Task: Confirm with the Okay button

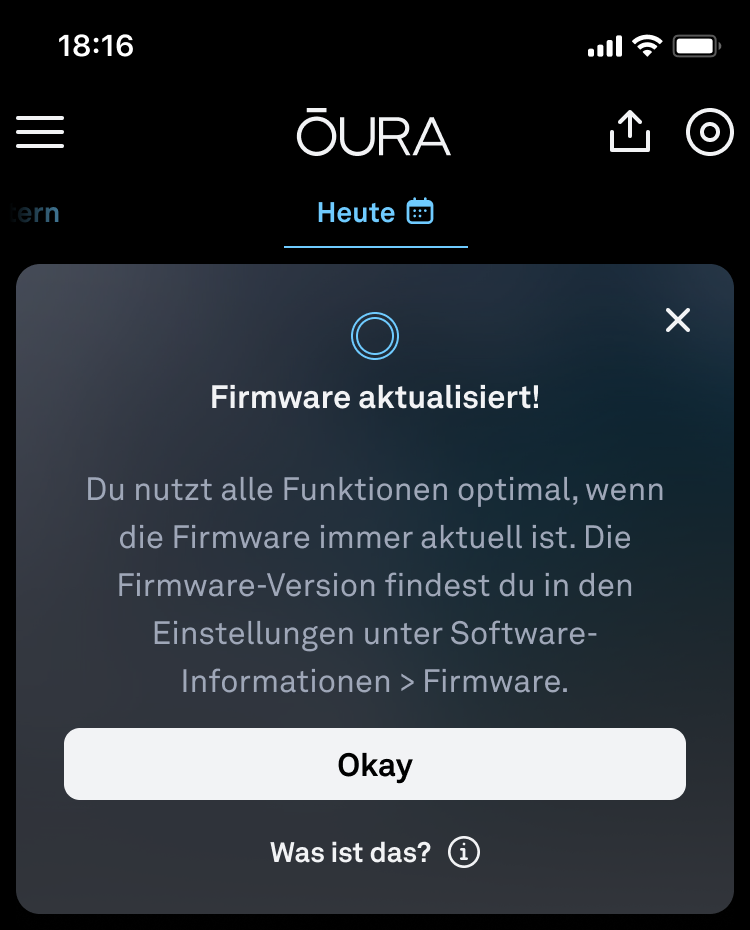Action: pos(375,765)
